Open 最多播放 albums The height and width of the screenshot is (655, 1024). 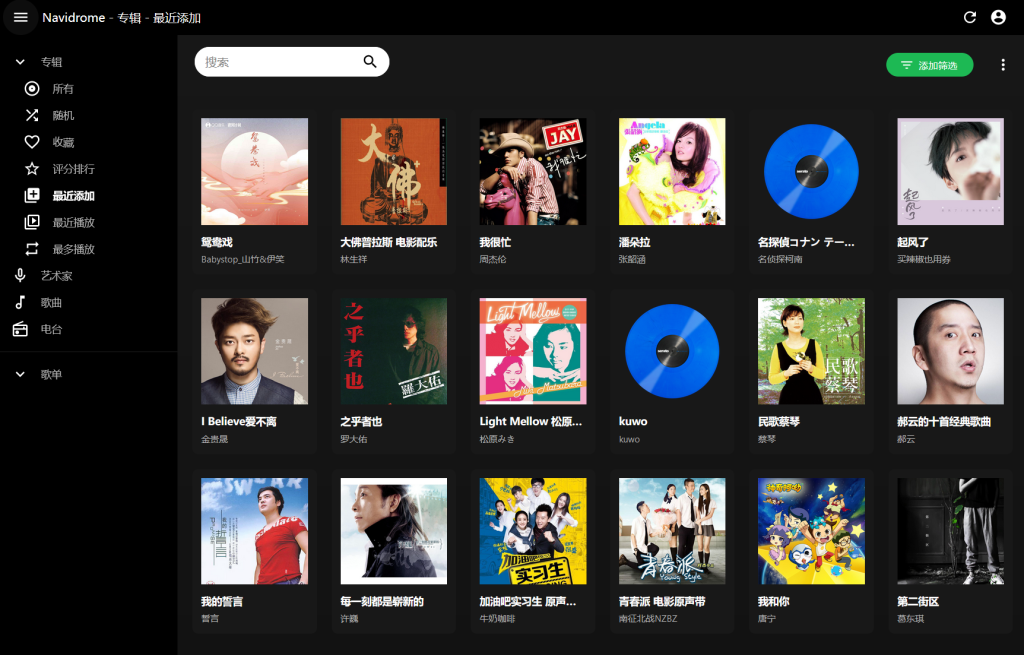click(x=72, y=249)
